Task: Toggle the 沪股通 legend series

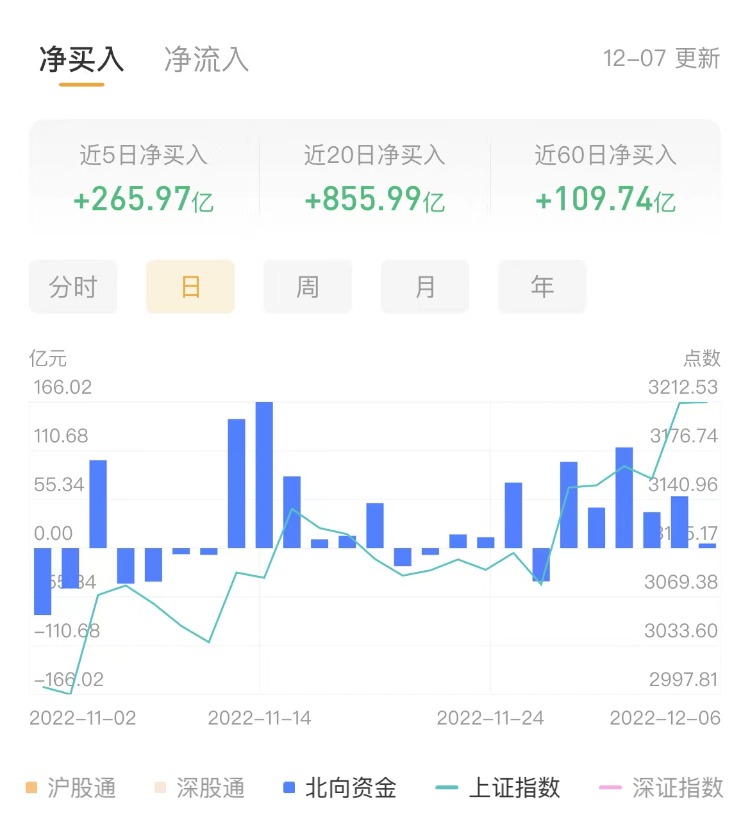Action: [71, 788]
